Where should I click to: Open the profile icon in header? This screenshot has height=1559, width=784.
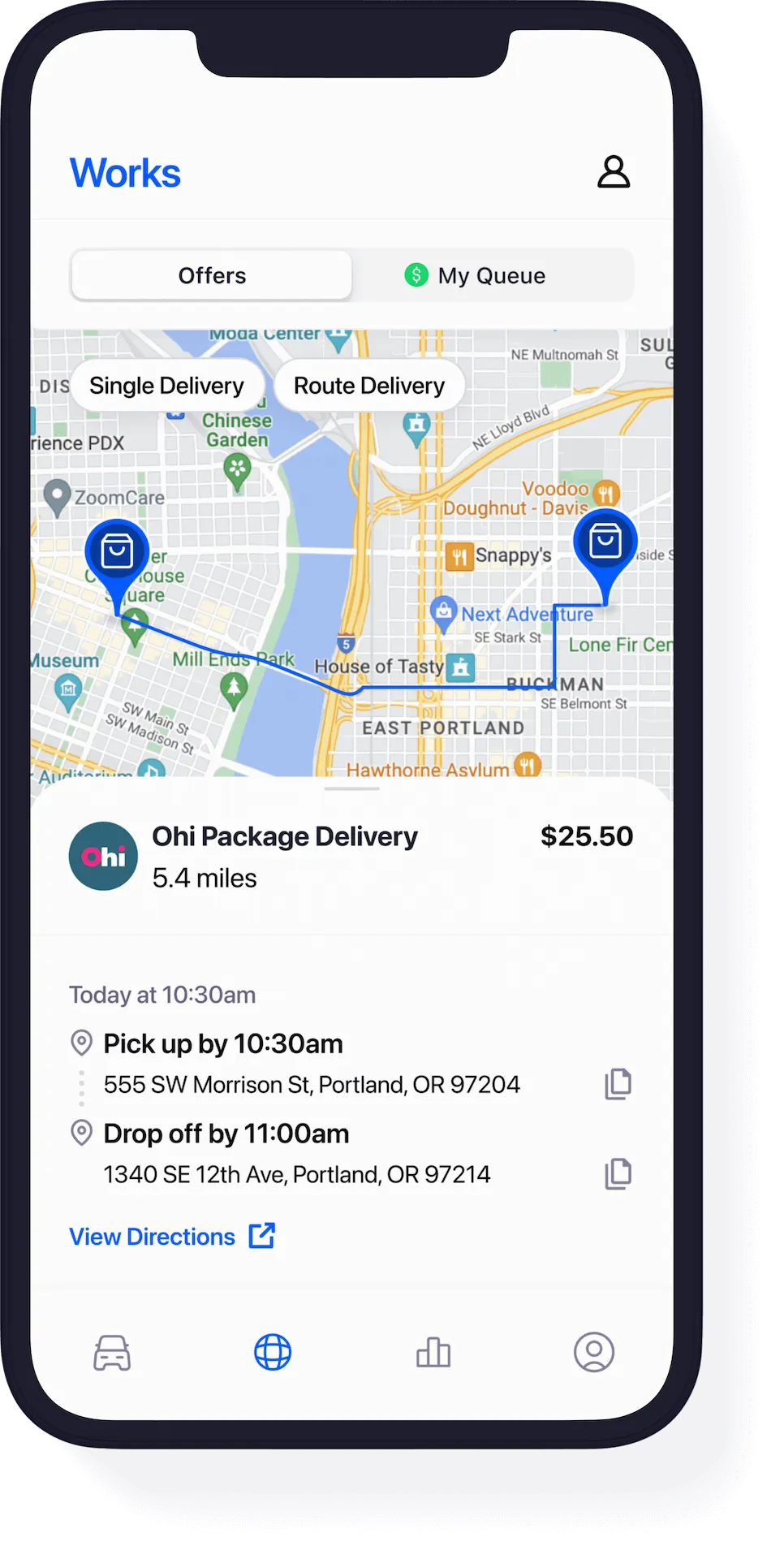click(614, 172)
